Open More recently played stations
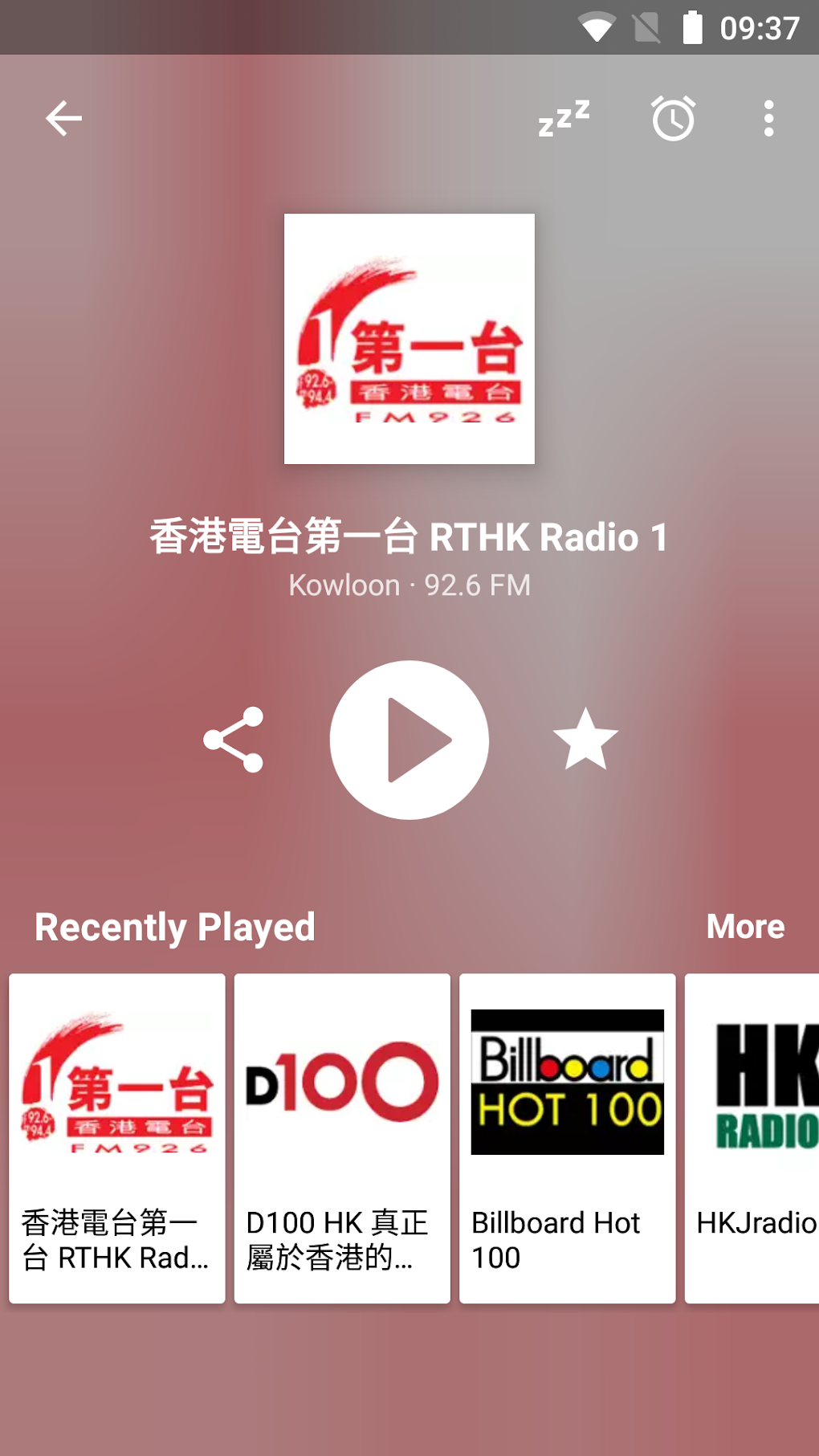Viewport: 819px width, 1456px height. point(745,928)
